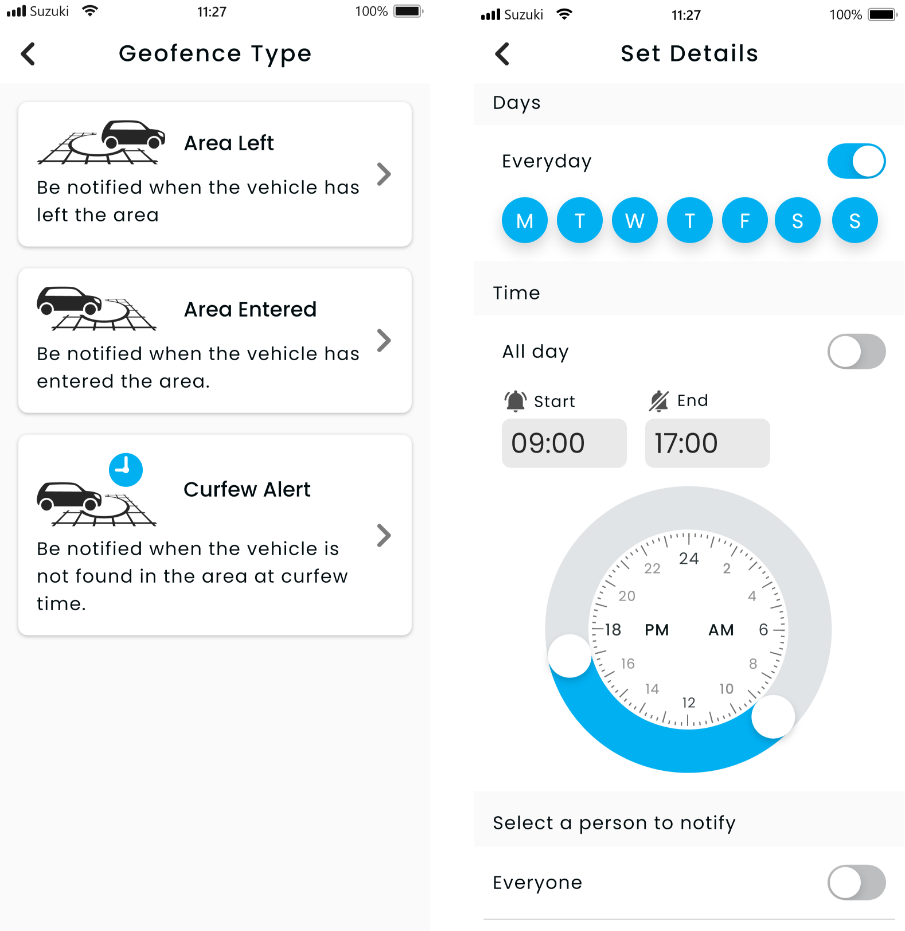Toggle the Wednesday day chip
The width and height of the screenshot is (905, 931).
click(634, 221)
